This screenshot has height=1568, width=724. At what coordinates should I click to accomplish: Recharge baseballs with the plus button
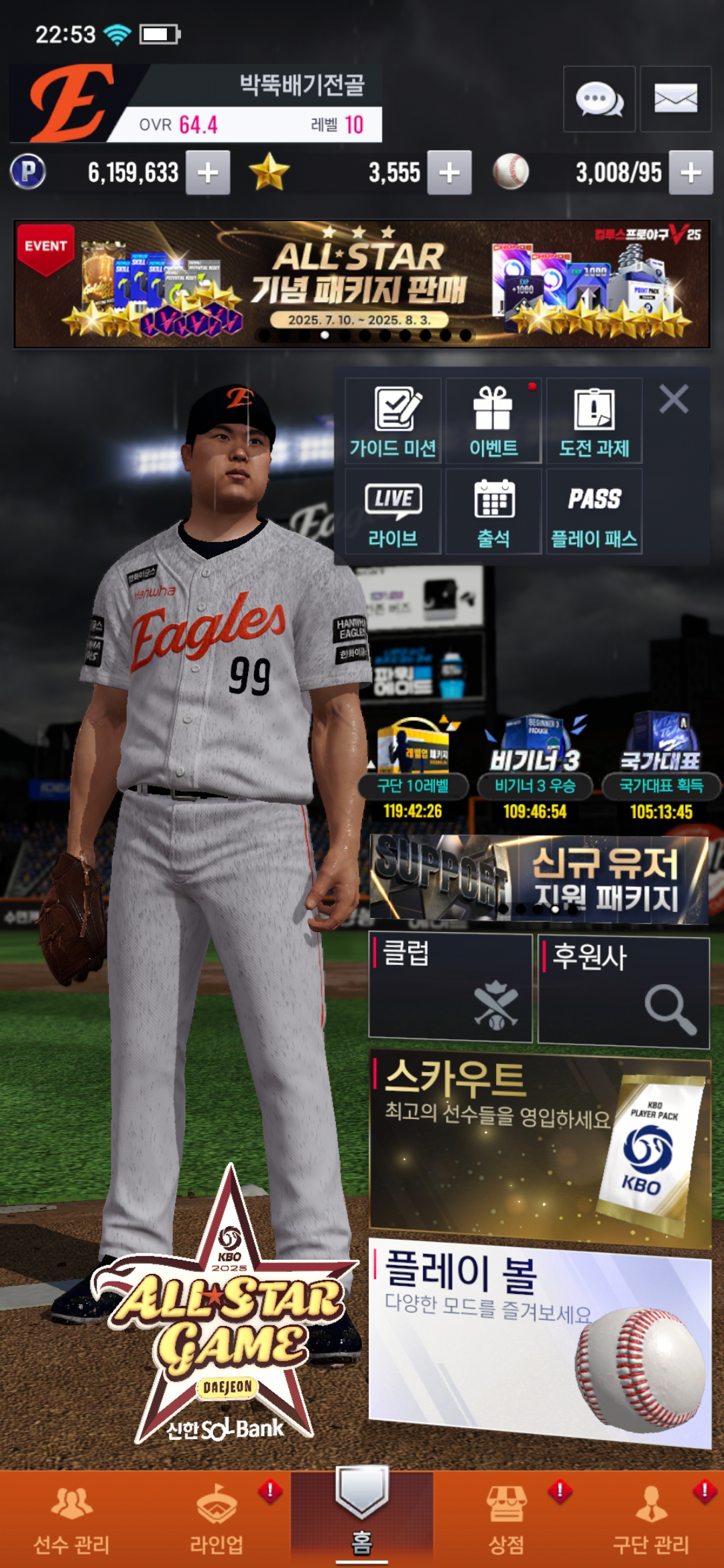click(x=691, y=173)
